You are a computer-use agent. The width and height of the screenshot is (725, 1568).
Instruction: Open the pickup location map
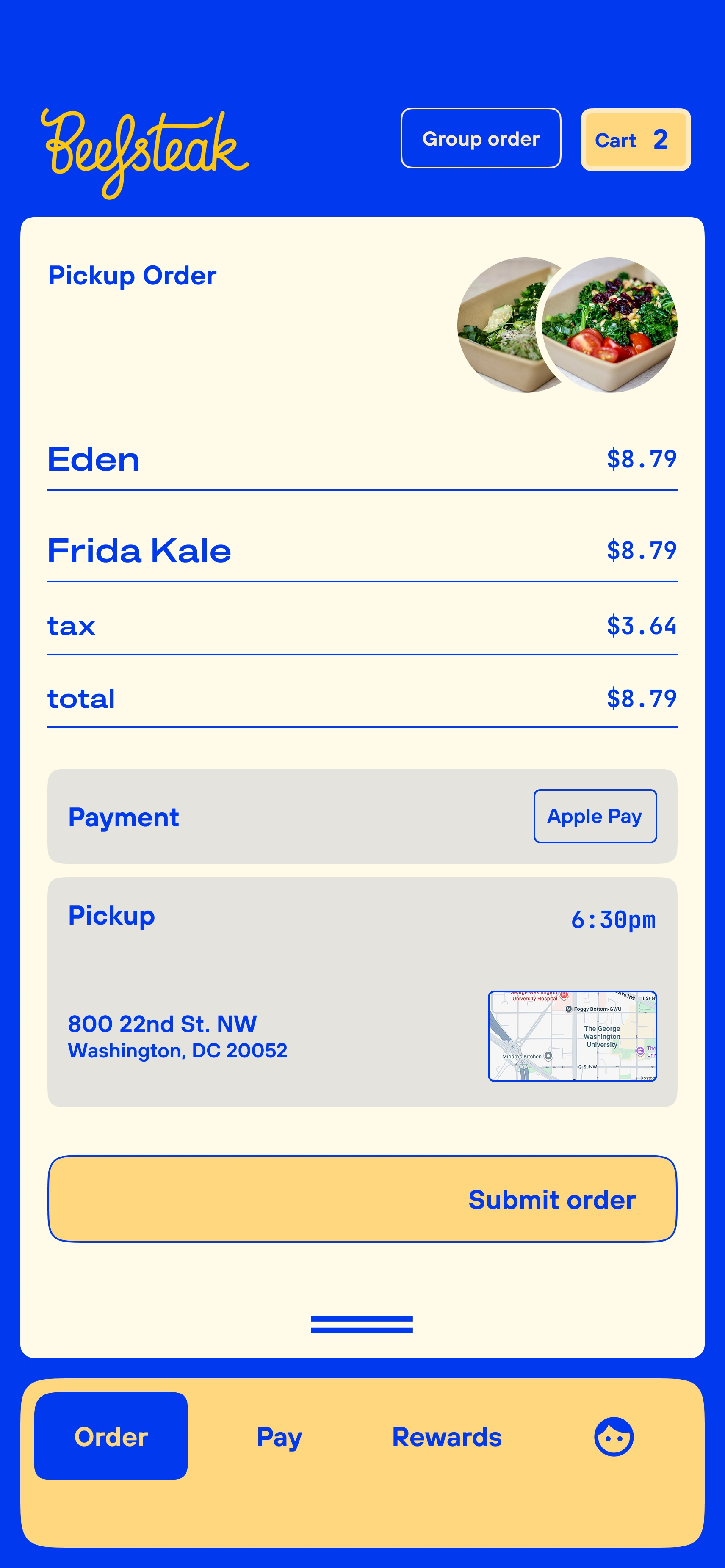point(572,1036)
